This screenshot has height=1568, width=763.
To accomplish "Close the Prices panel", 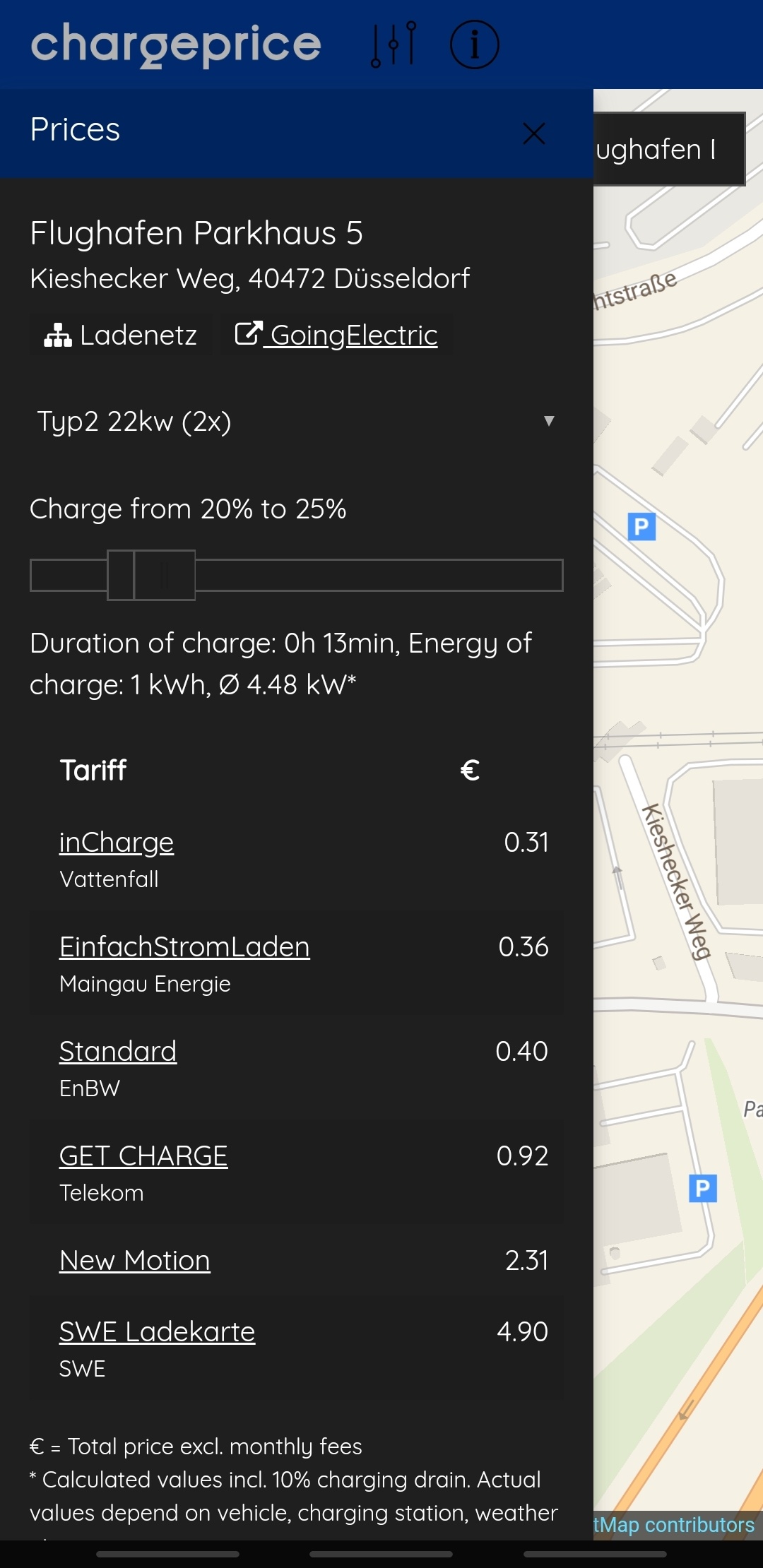I will tap(533, 133).
